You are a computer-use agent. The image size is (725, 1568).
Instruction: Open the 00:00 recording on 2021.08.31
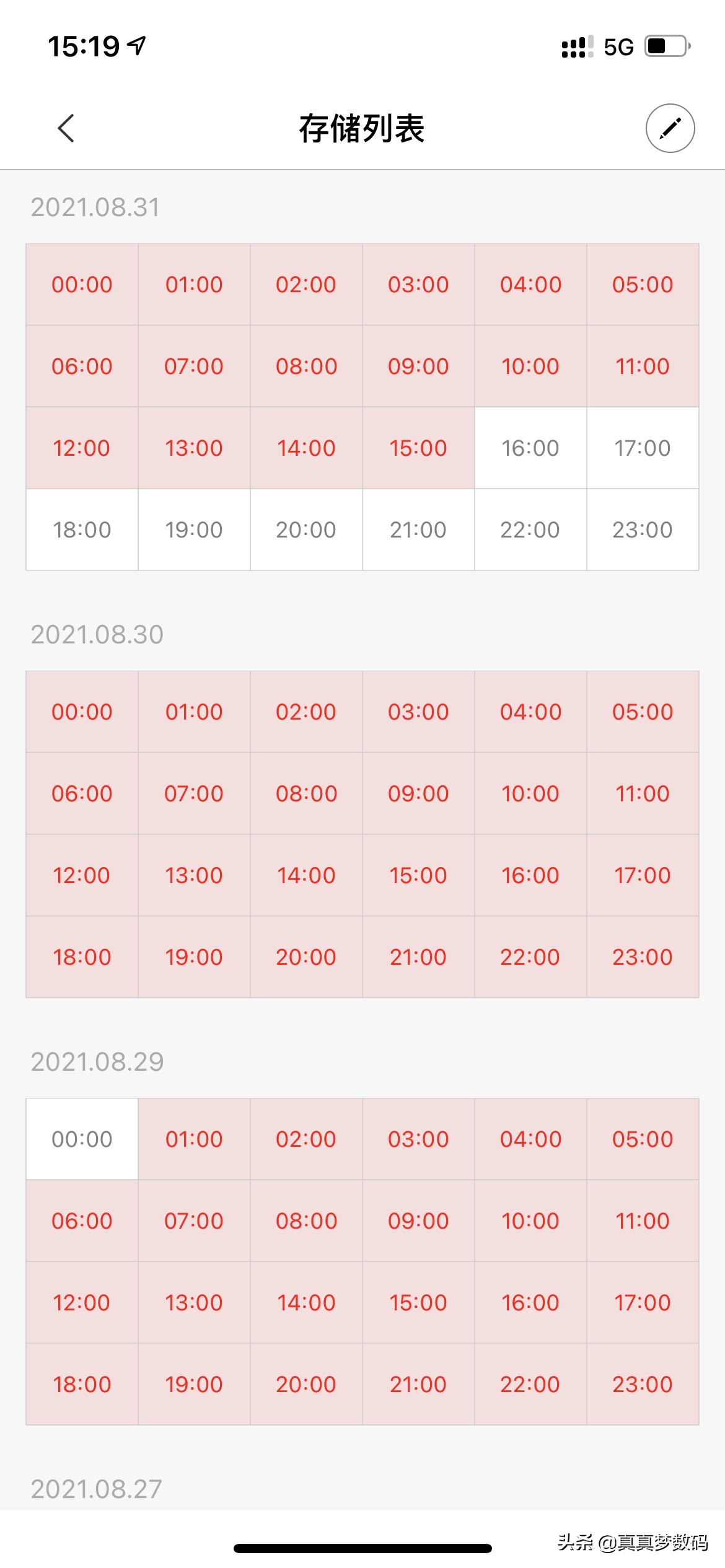[82, 285]
